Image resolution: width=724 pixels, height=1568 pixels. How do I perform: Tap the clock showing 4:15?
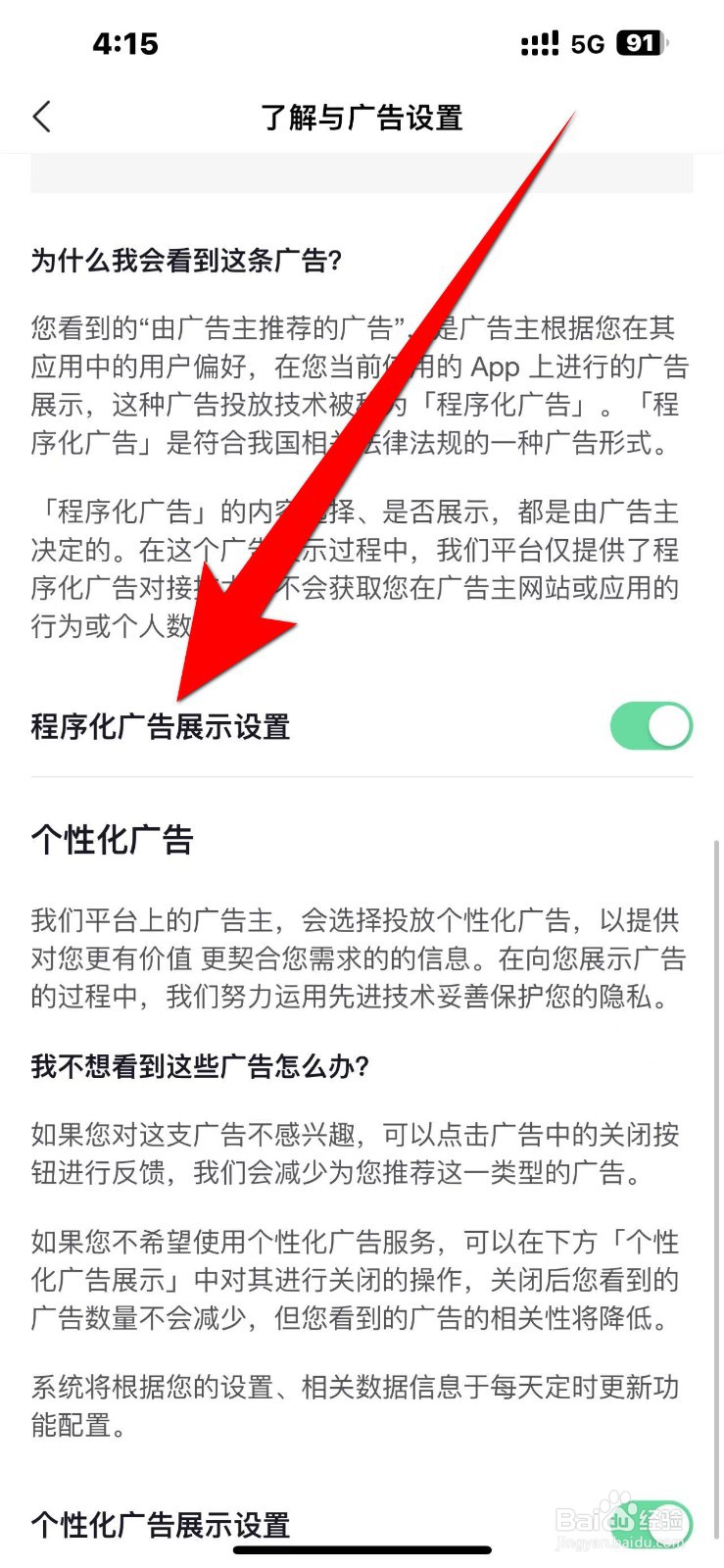tap(125, 42)
